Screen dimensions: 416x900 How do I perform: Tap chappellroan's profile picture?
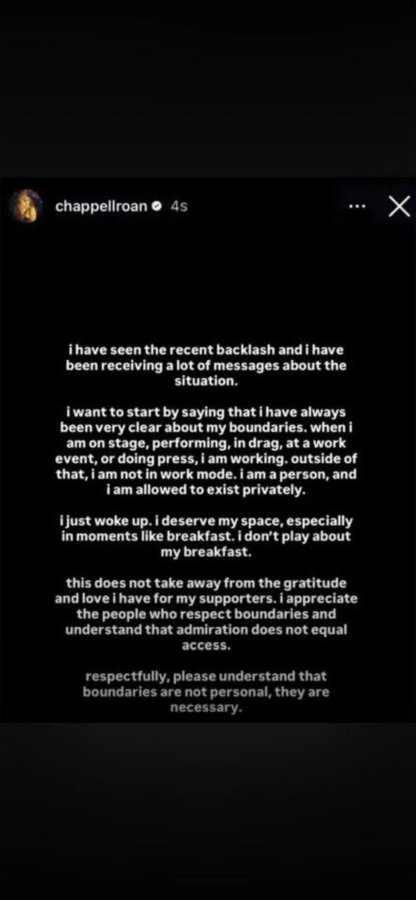click(x=26, y=206)
